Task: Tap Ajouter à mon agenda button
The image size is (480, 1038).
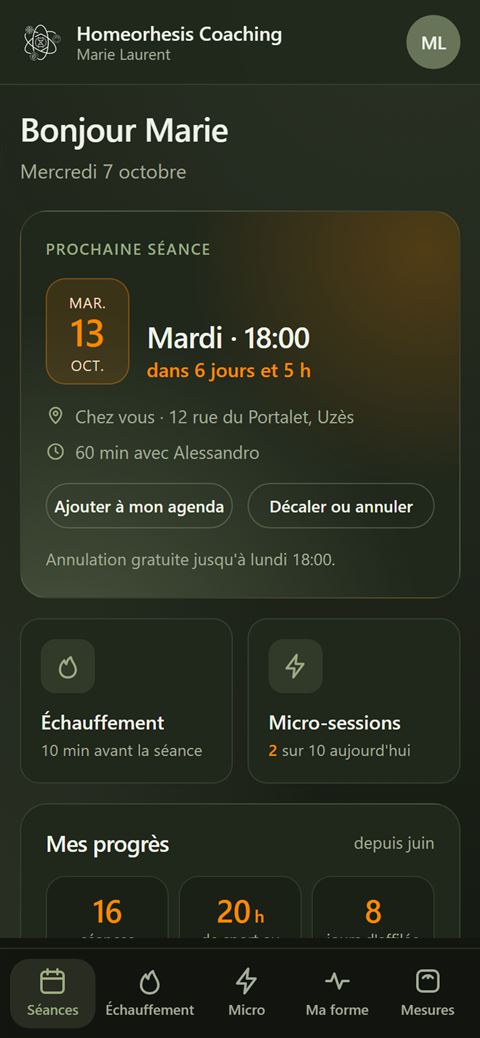Action: coord(139,506)
